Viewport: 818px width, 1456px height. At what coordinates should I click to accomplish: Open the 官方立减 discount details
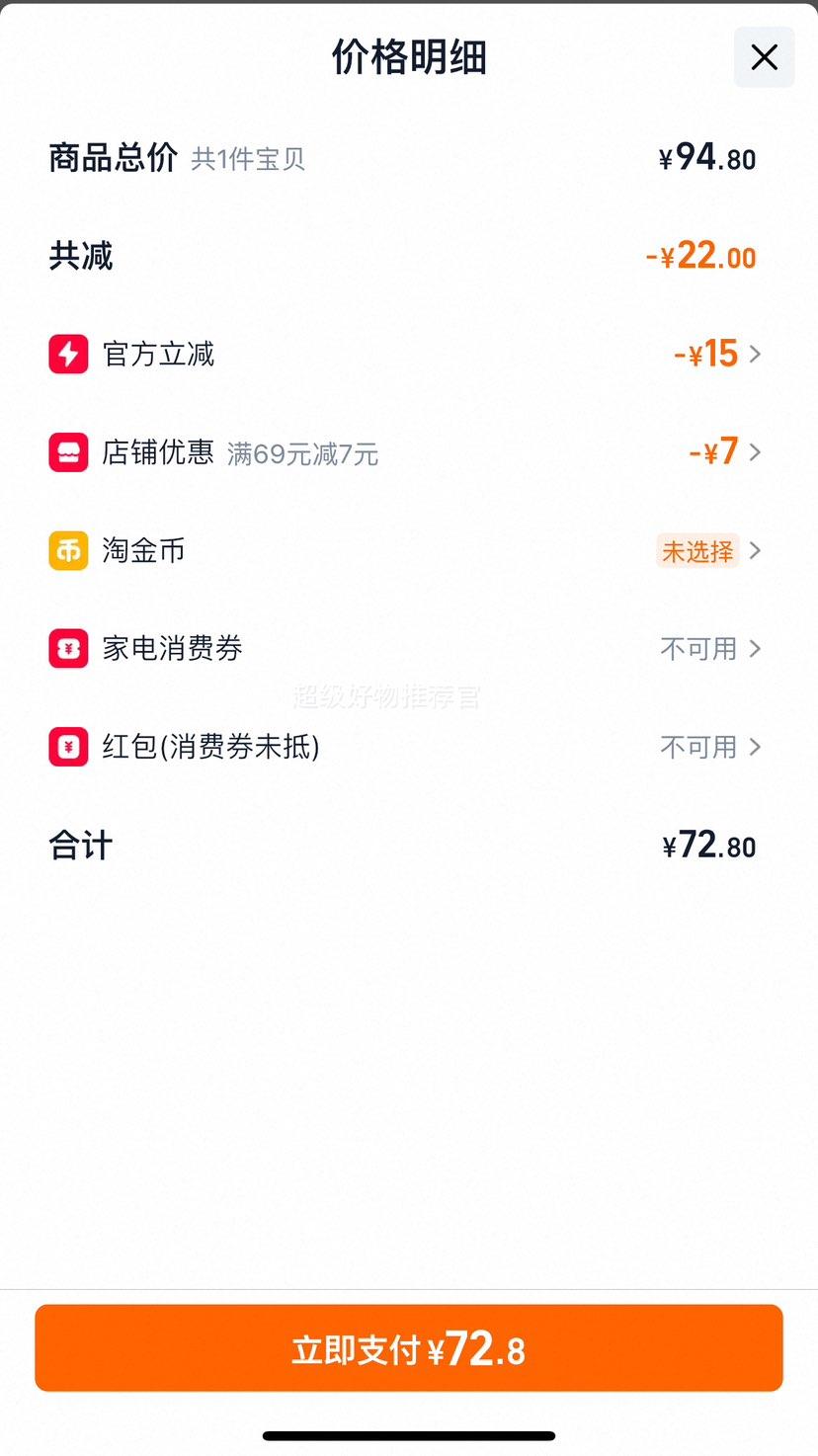coord(716,354)
